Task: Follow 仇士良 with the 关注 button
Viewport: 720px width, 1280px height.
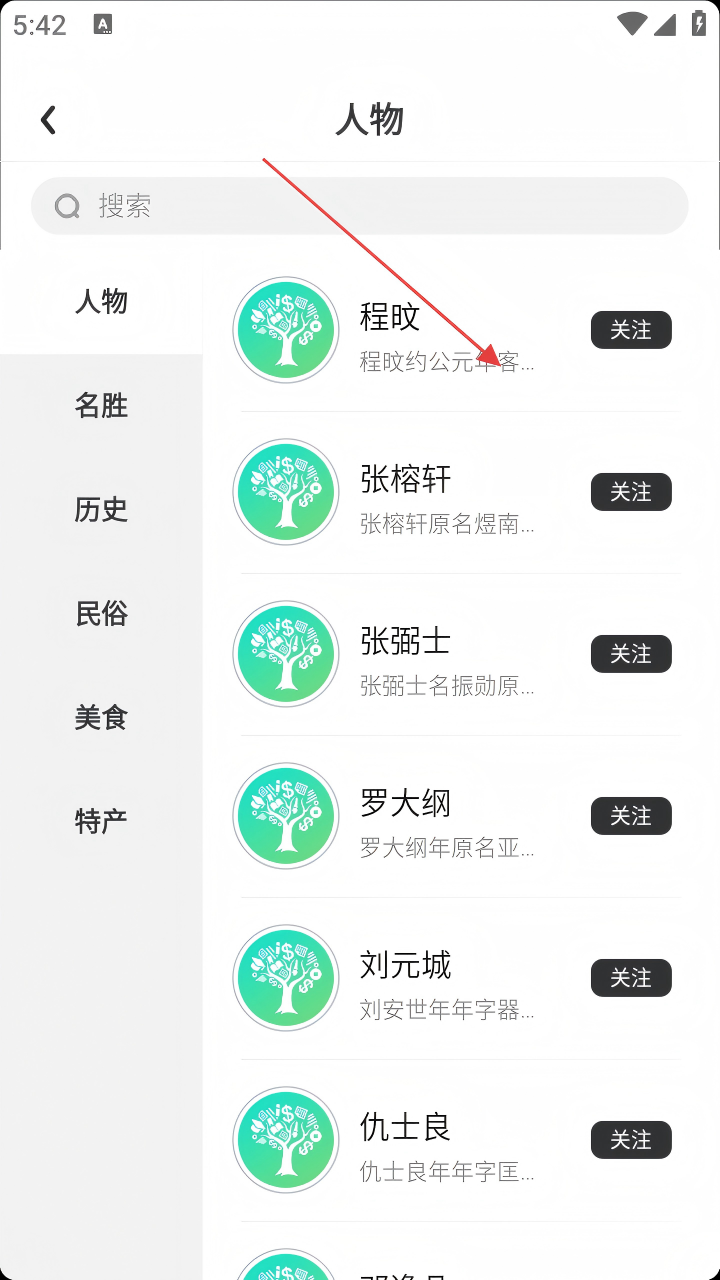Action: pos(630,1140)
